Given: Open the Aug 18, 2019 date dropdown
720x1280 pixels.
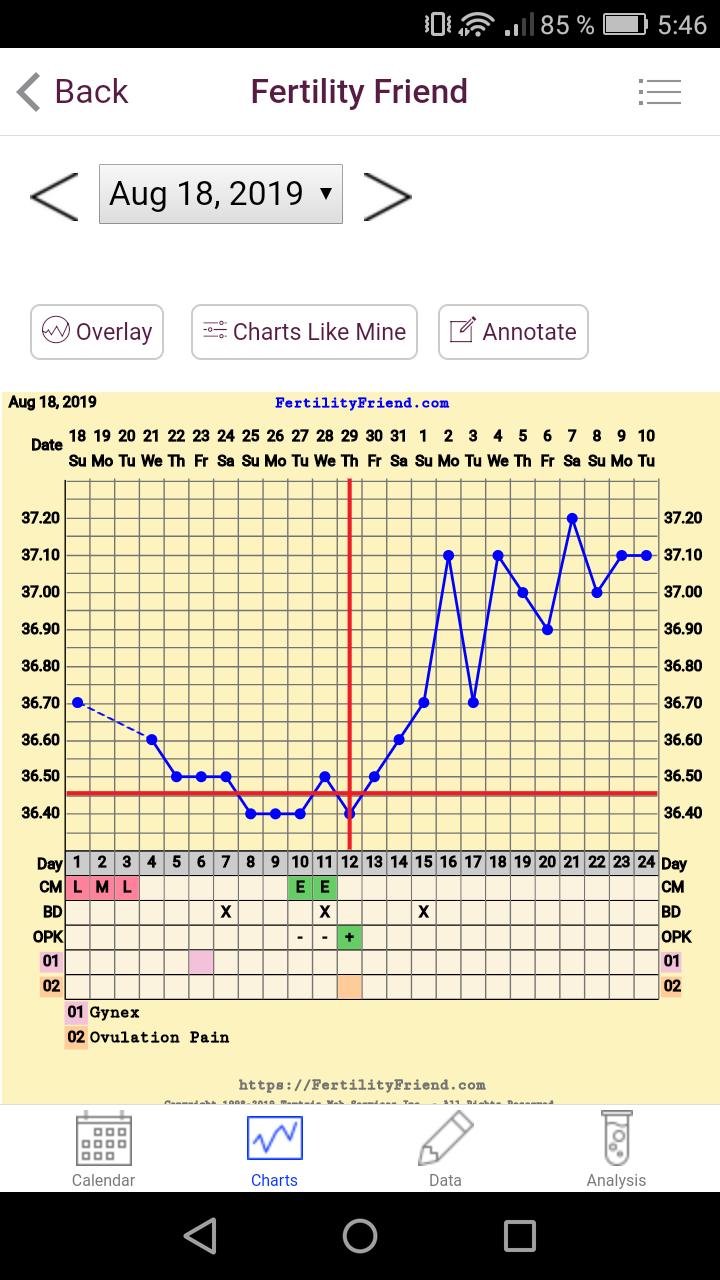Looking at the screenshot, I should pos(221,194).
